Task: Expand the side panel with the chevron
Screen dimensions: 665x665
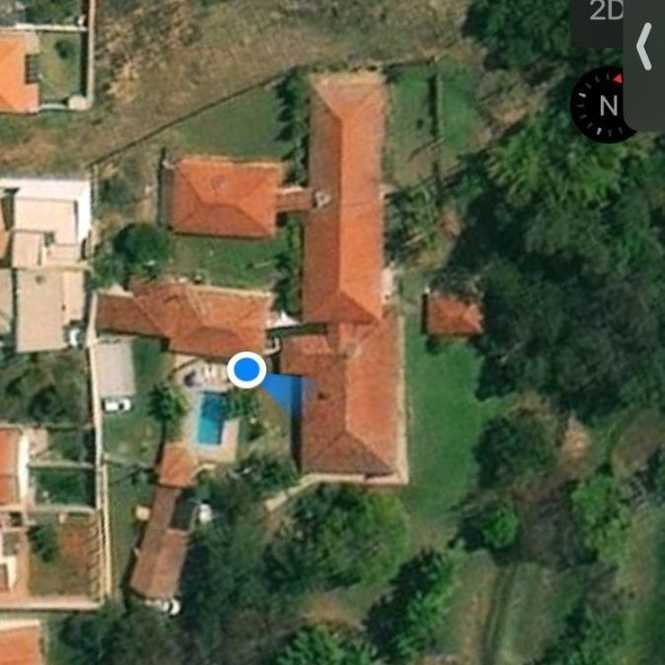Action: point(645,45)
